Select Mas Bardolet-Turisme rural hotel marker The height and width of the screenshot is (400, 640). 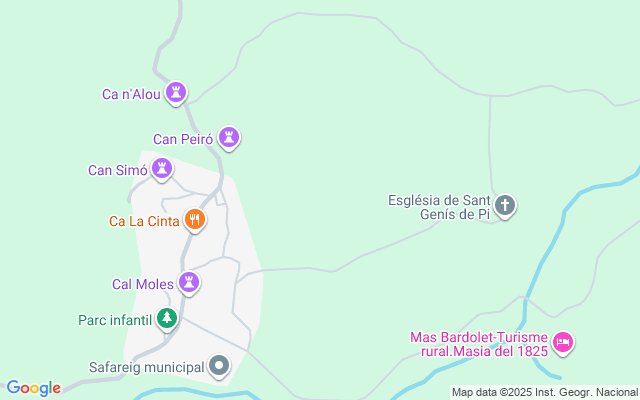click(563, 342)
